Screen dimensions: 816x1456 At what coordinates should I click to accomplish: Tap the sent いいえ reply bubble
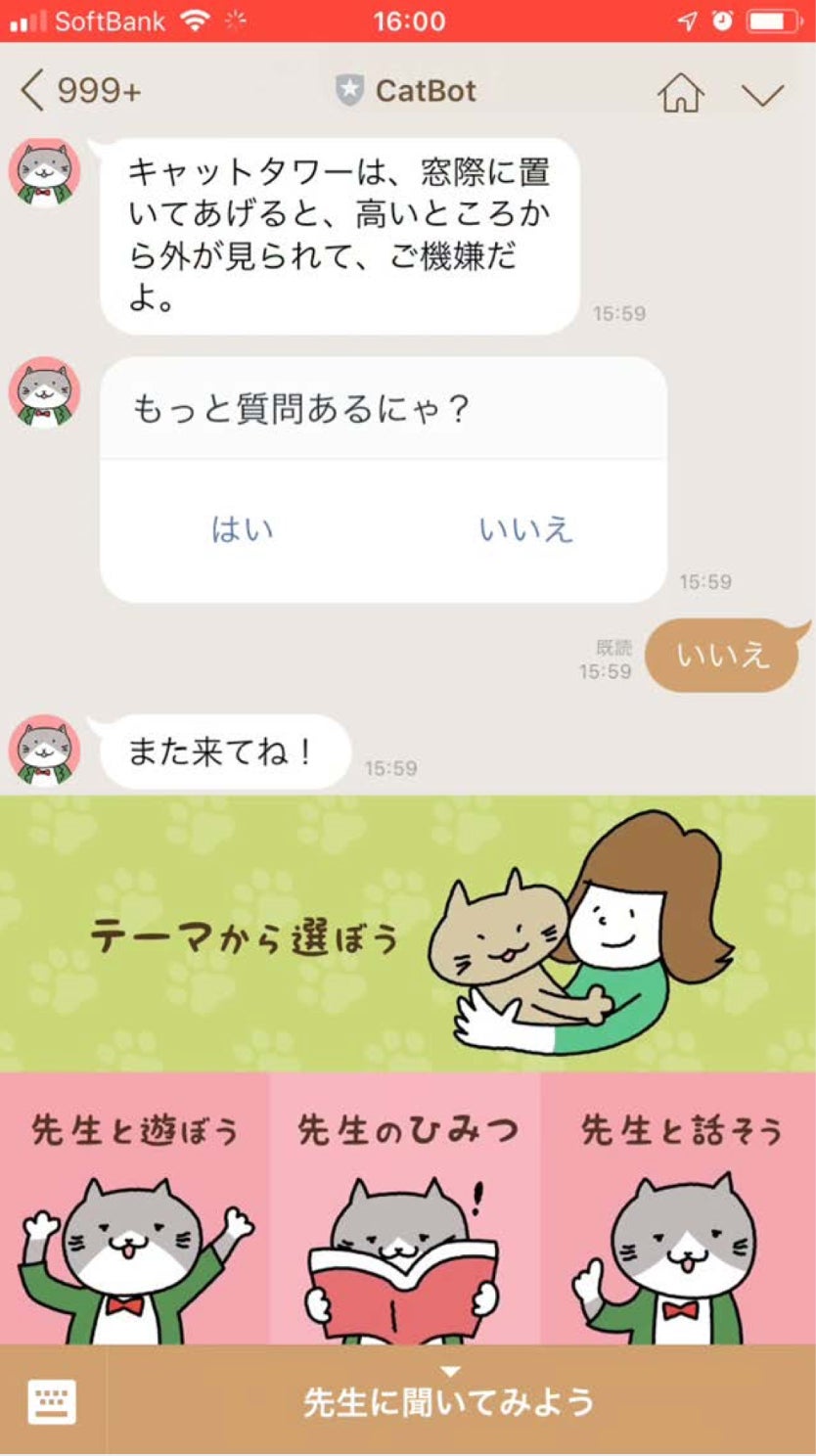point(724,657)
